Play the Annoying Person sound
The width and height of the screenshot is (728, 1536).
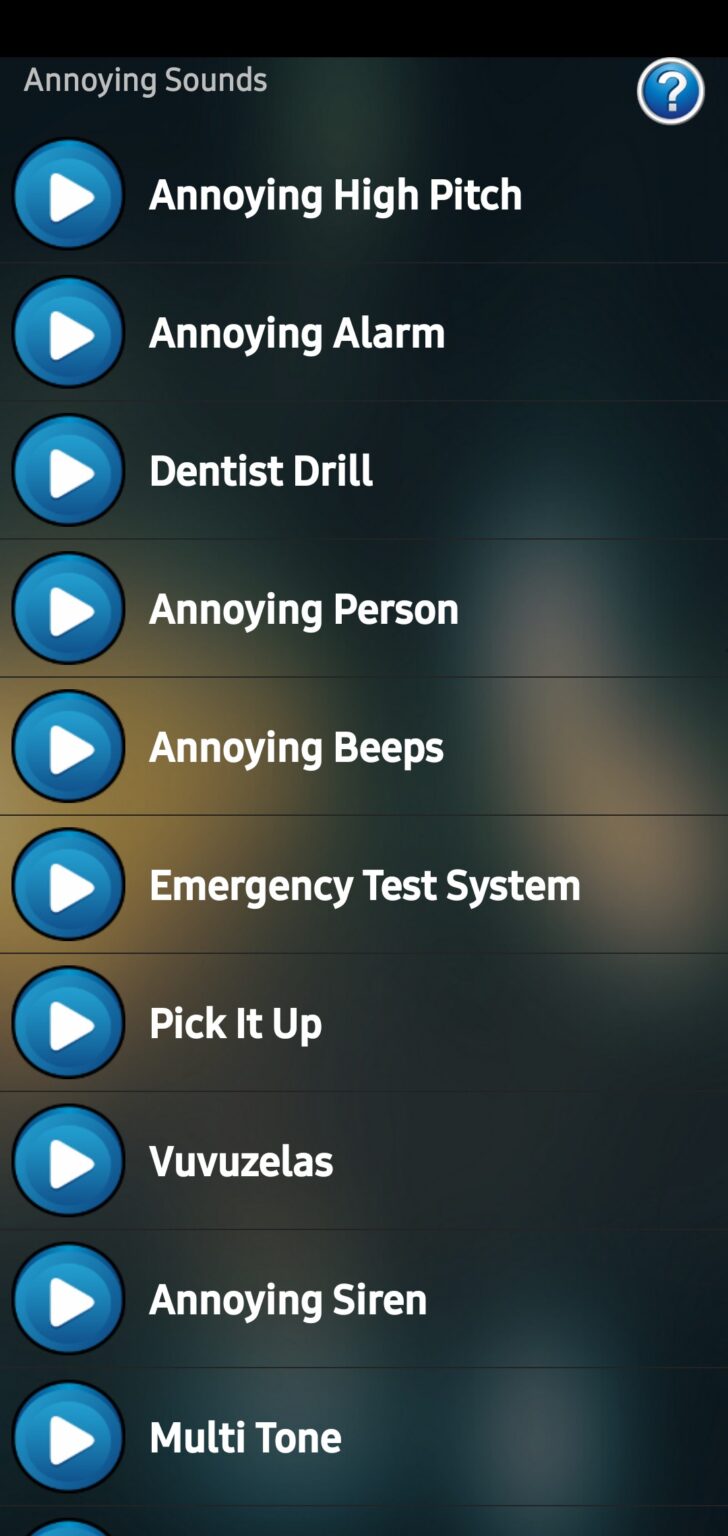click(68, 608)
